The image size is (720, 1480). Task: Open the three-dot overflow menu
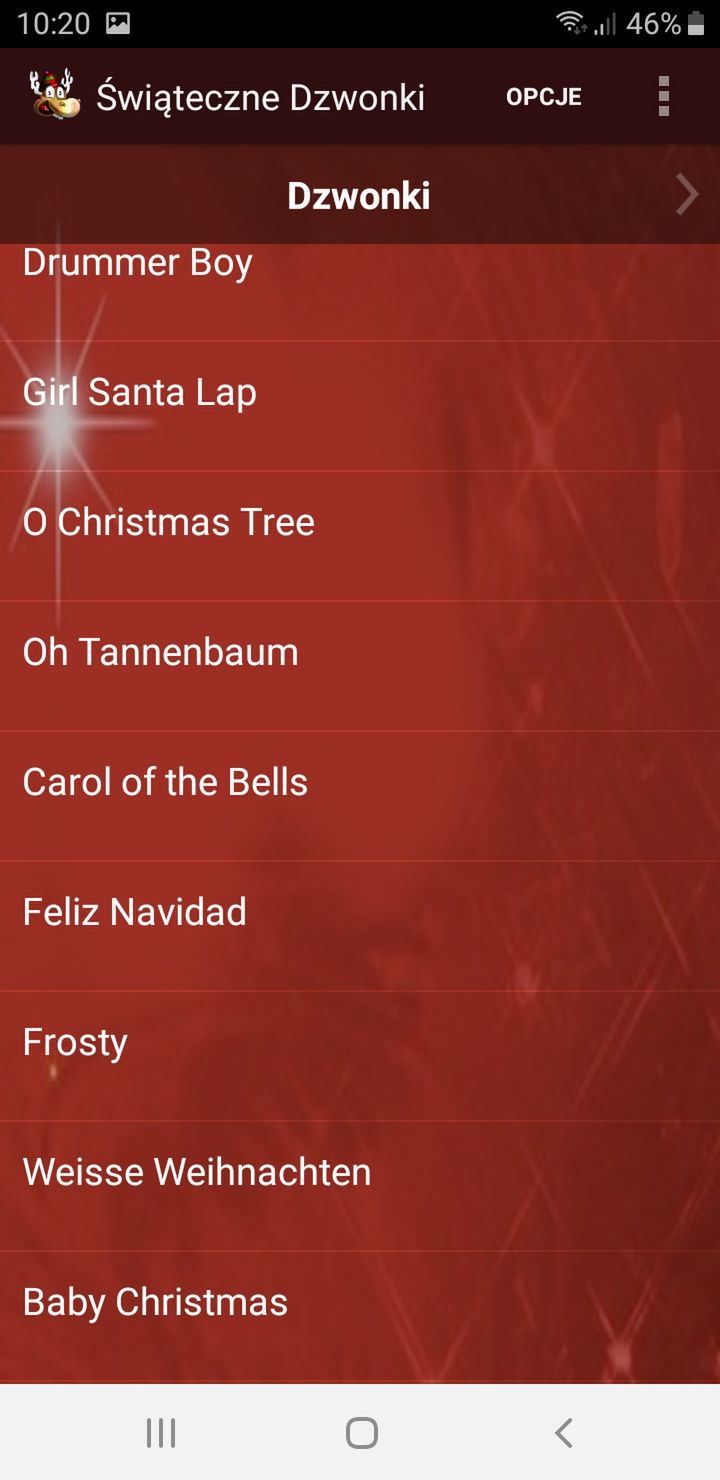664,97
